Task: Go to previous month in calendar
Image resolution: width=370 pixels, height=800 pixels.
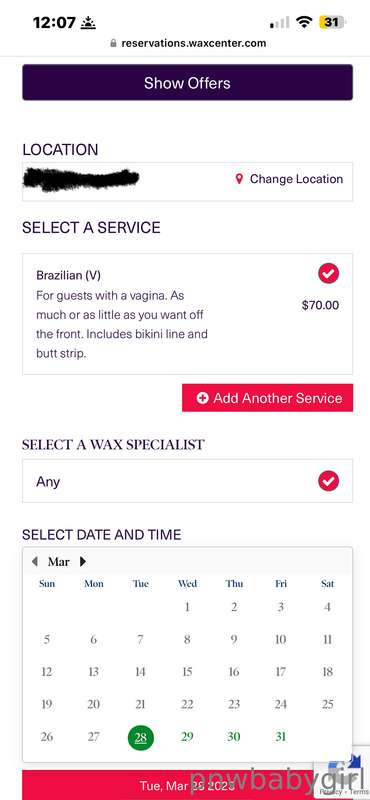Action: [x=35, y=562]
